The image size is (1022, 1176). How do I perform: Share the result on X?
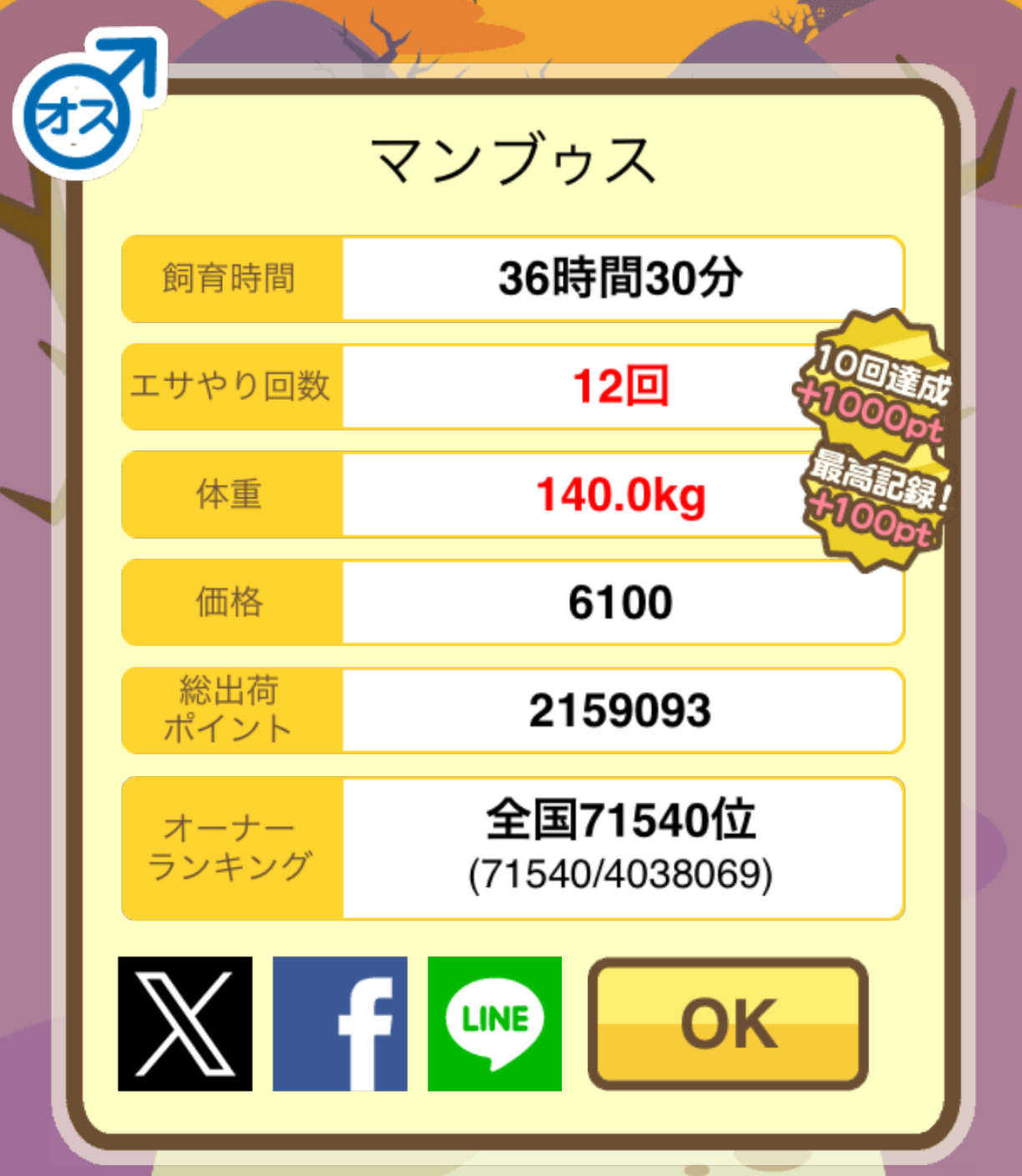[x=185, y=1023]
